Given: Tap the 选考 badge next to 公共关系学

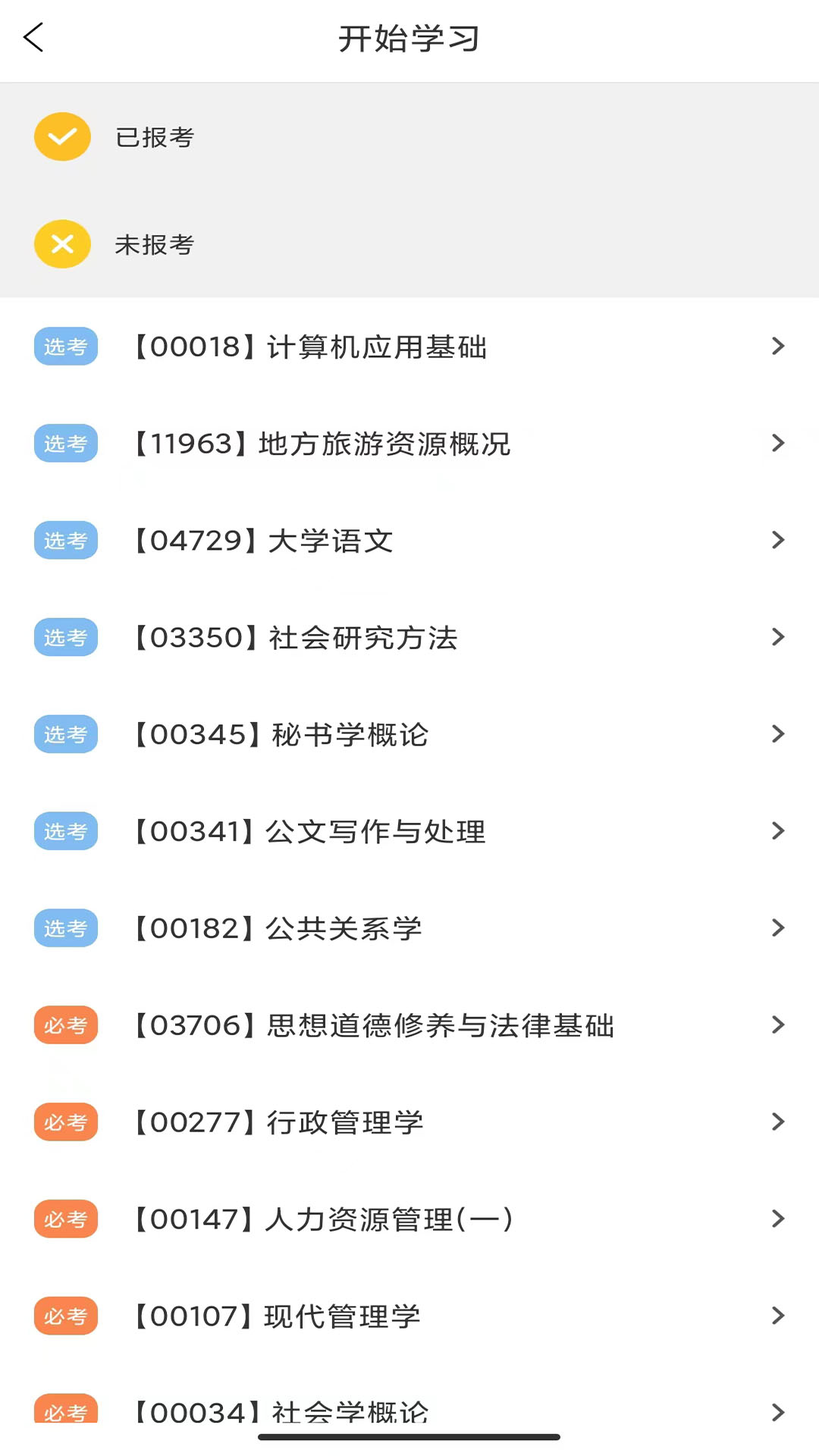Looking at the screenshot, I should [x=66, y=928].
